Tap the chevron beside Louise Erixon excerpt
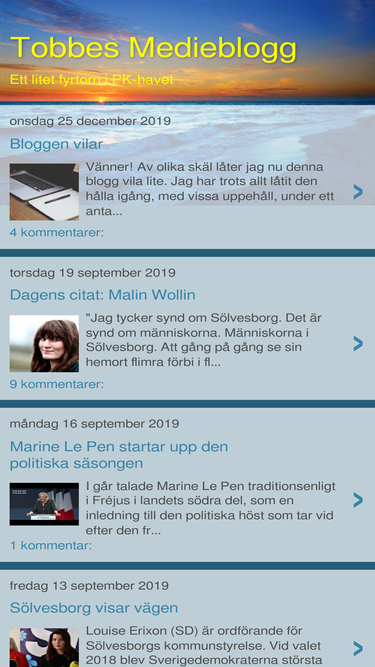Viewport: 375px width, 667px height. 358,649
